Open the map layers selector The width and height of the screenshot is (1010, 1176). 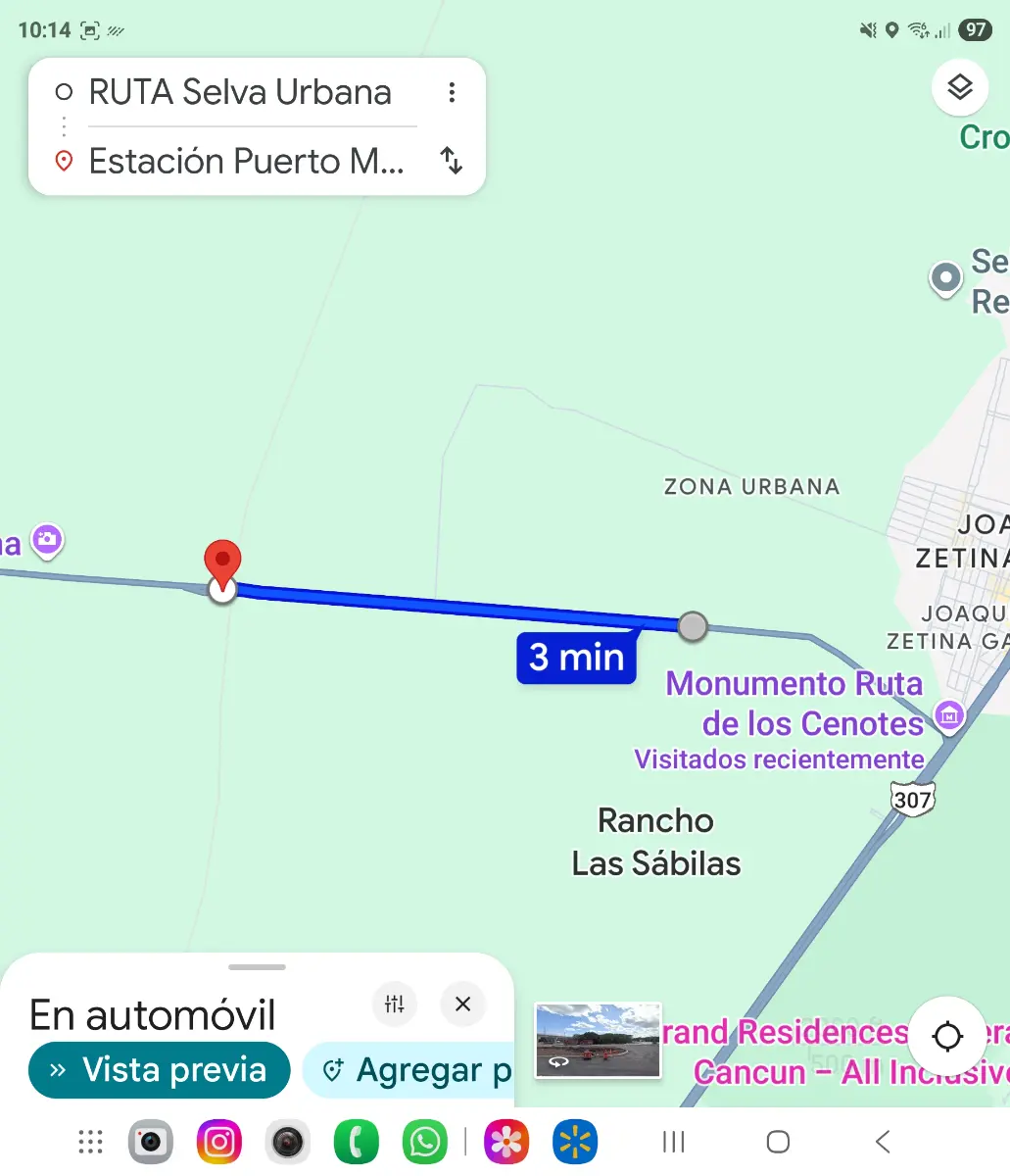click(x=960, y=88)
